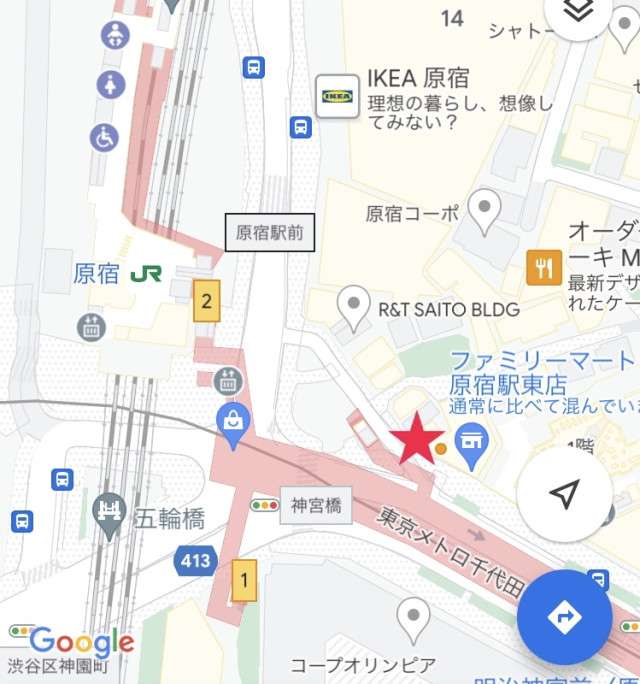Center map on my current location
The height and width of the screenshot is (684, 640).
coord(564,494)
